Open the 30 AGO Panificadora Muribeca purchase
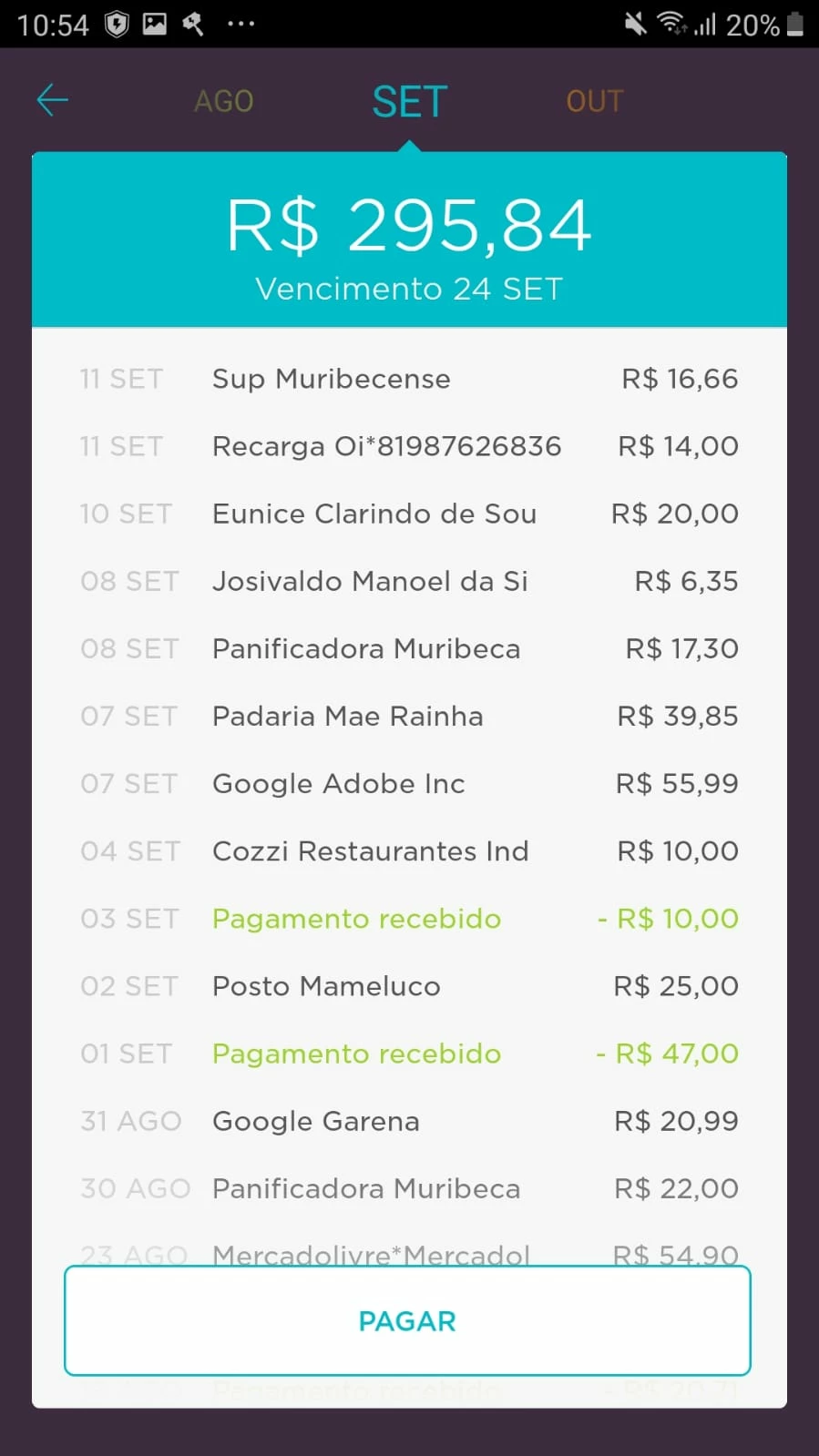 tap(409, 1188)
